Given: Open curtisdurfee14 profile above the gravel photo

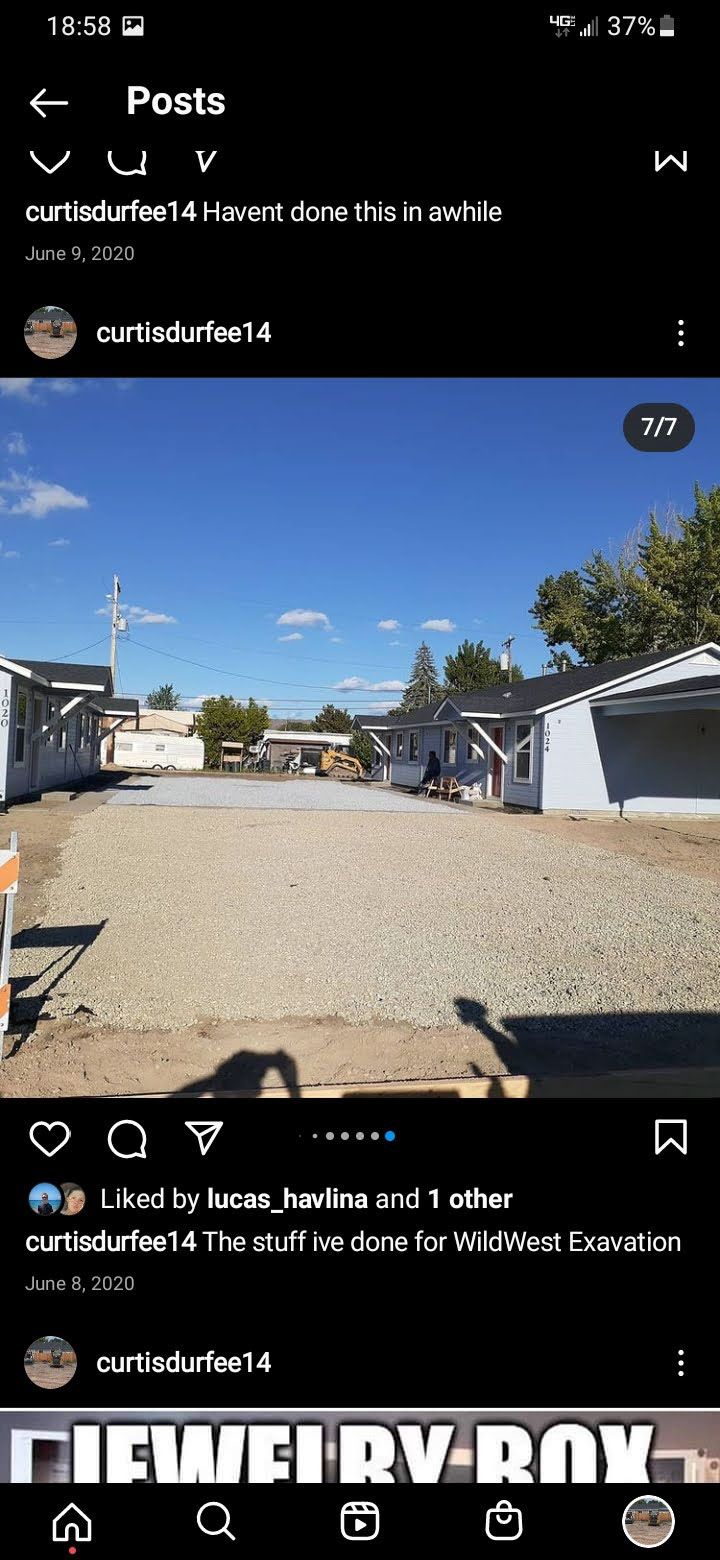Looking at the screenshot, I should (183, 333).
